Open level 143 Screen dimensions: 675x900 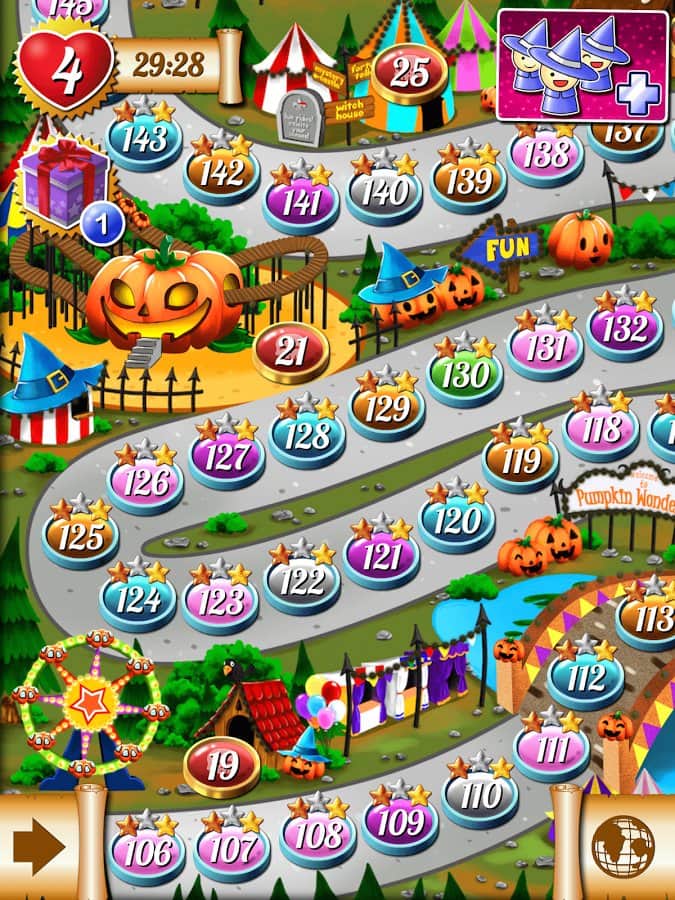145,141
